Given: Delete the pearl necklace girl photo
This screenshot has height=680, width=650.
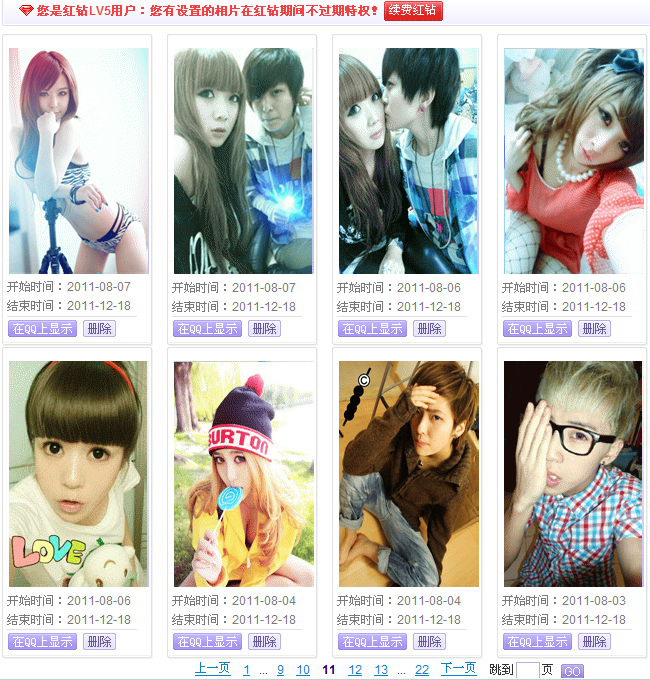Looking at the screenshot, I should pos(594,329).
